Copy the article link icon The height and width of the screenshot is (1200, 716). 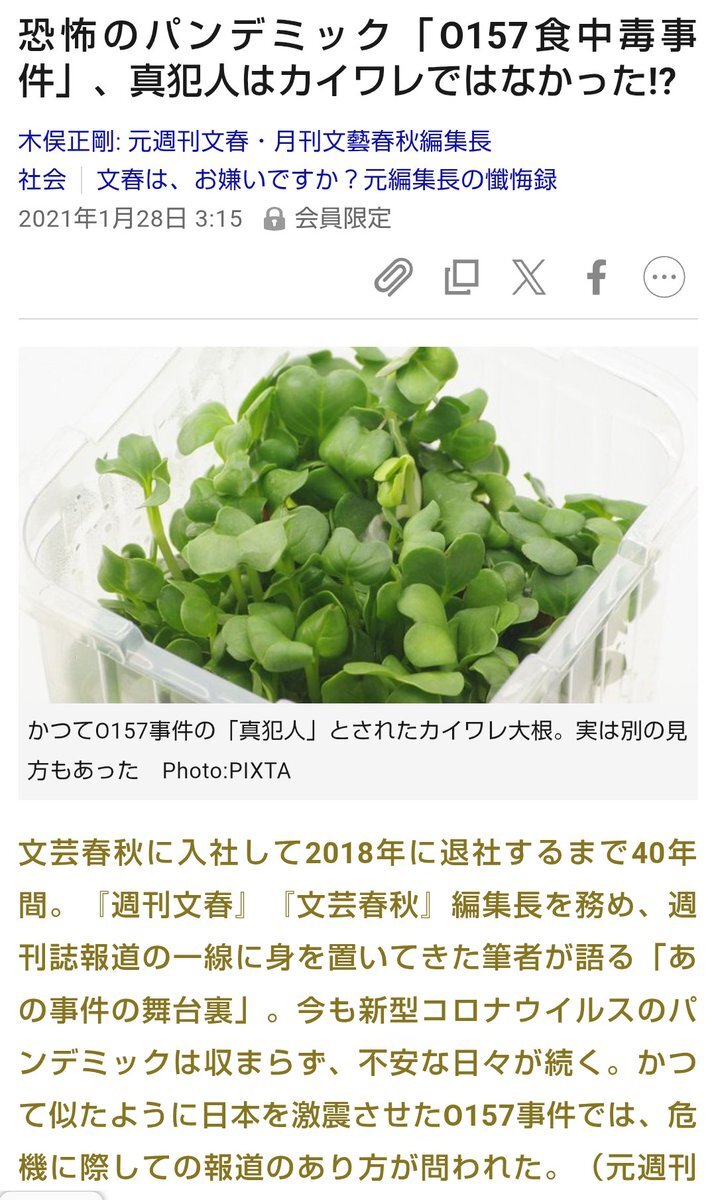pyautogui.click(x=461, y=277)
